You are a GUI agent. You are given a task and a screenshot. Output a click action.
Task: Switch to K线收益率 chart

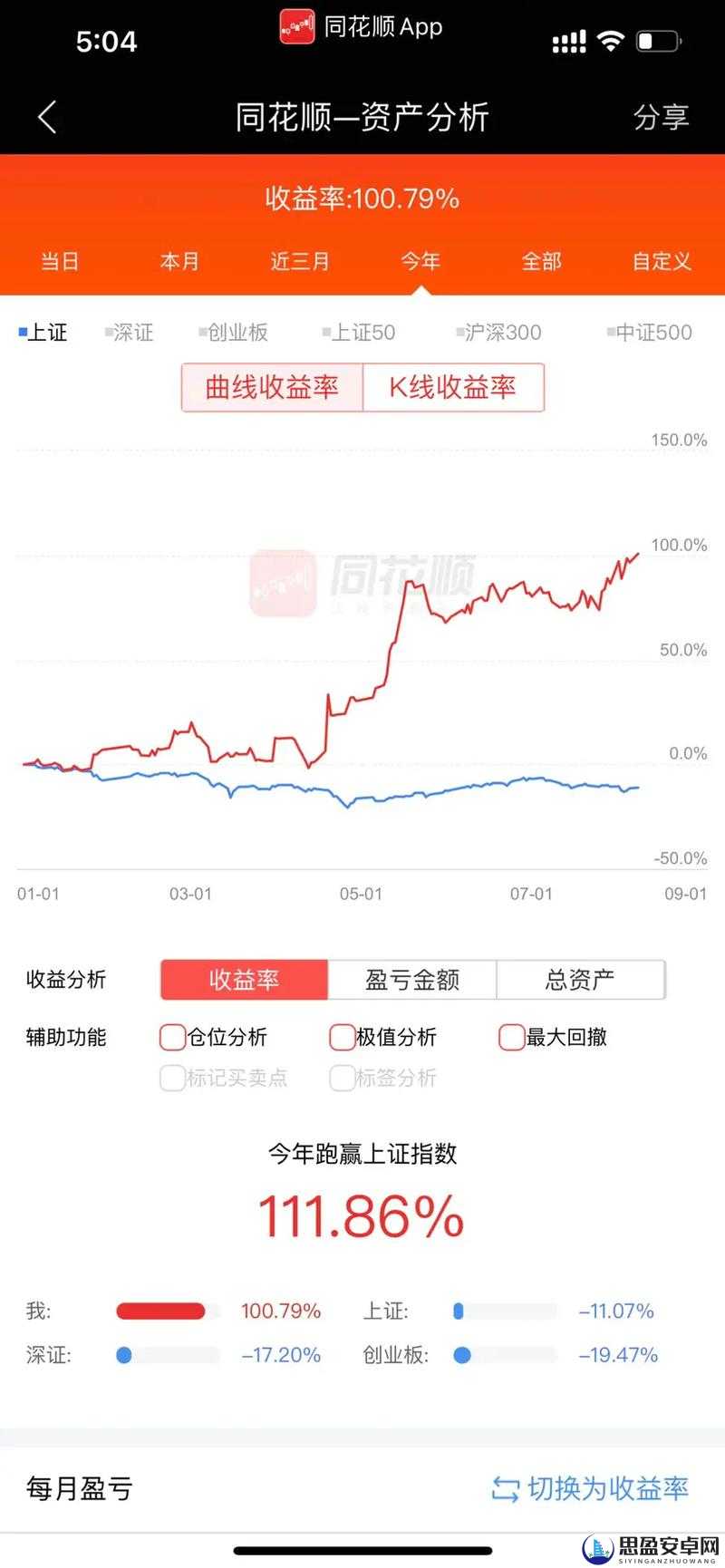(x=453, y=388)
